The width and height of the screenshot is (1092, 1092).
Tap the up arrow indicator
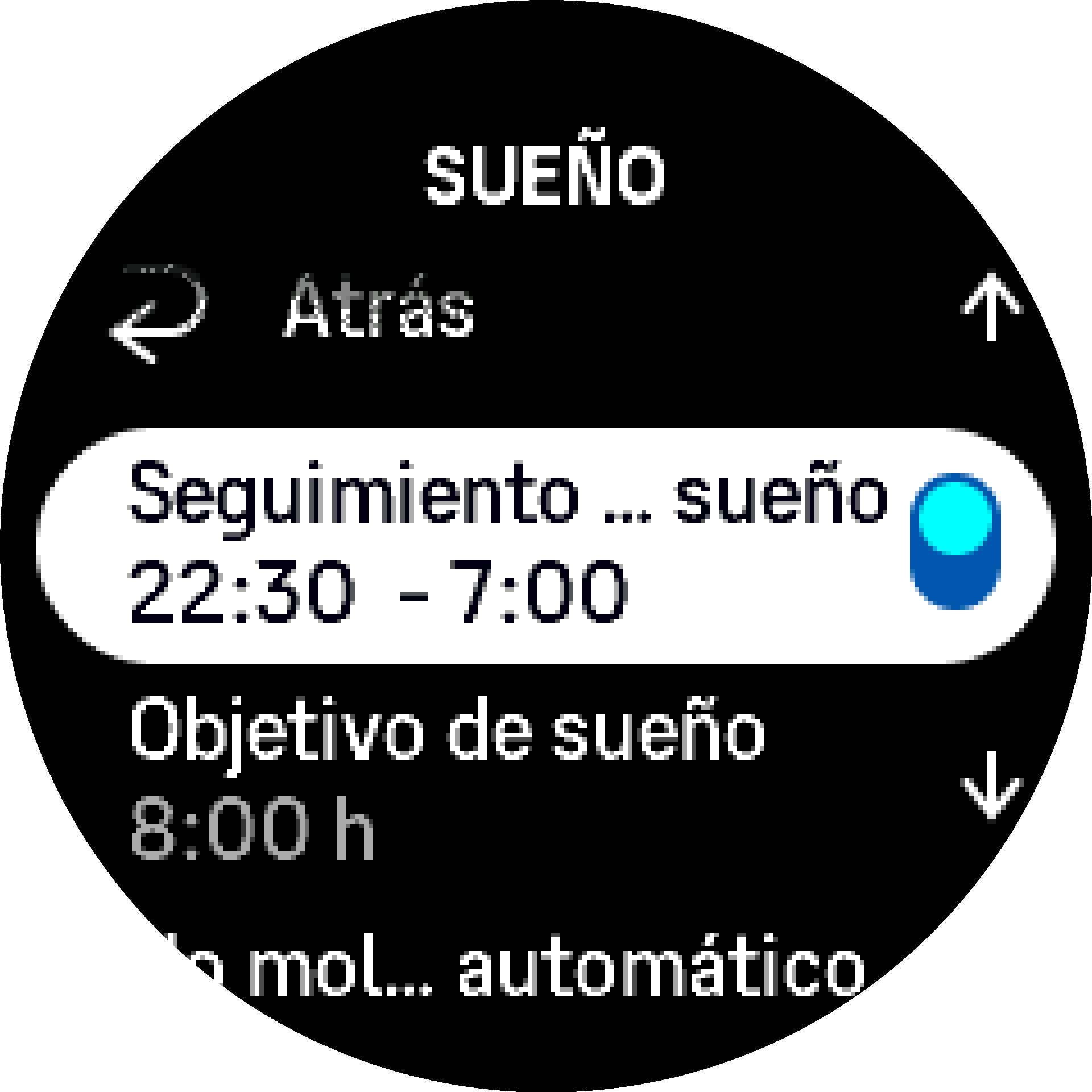[x=991, y=307]
